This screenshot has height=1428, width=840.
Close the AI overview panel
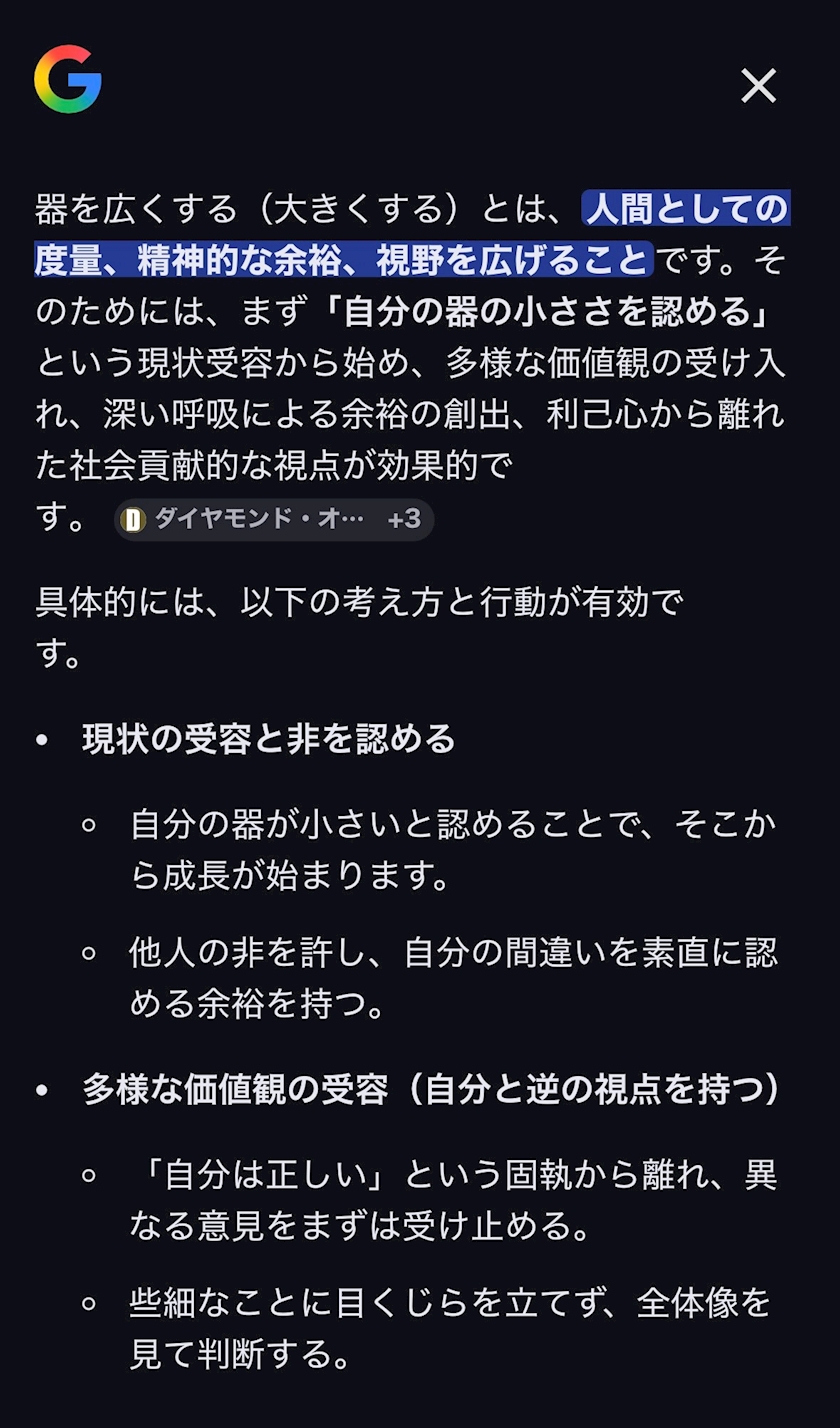pyautogui.click(x=758, y=86)
